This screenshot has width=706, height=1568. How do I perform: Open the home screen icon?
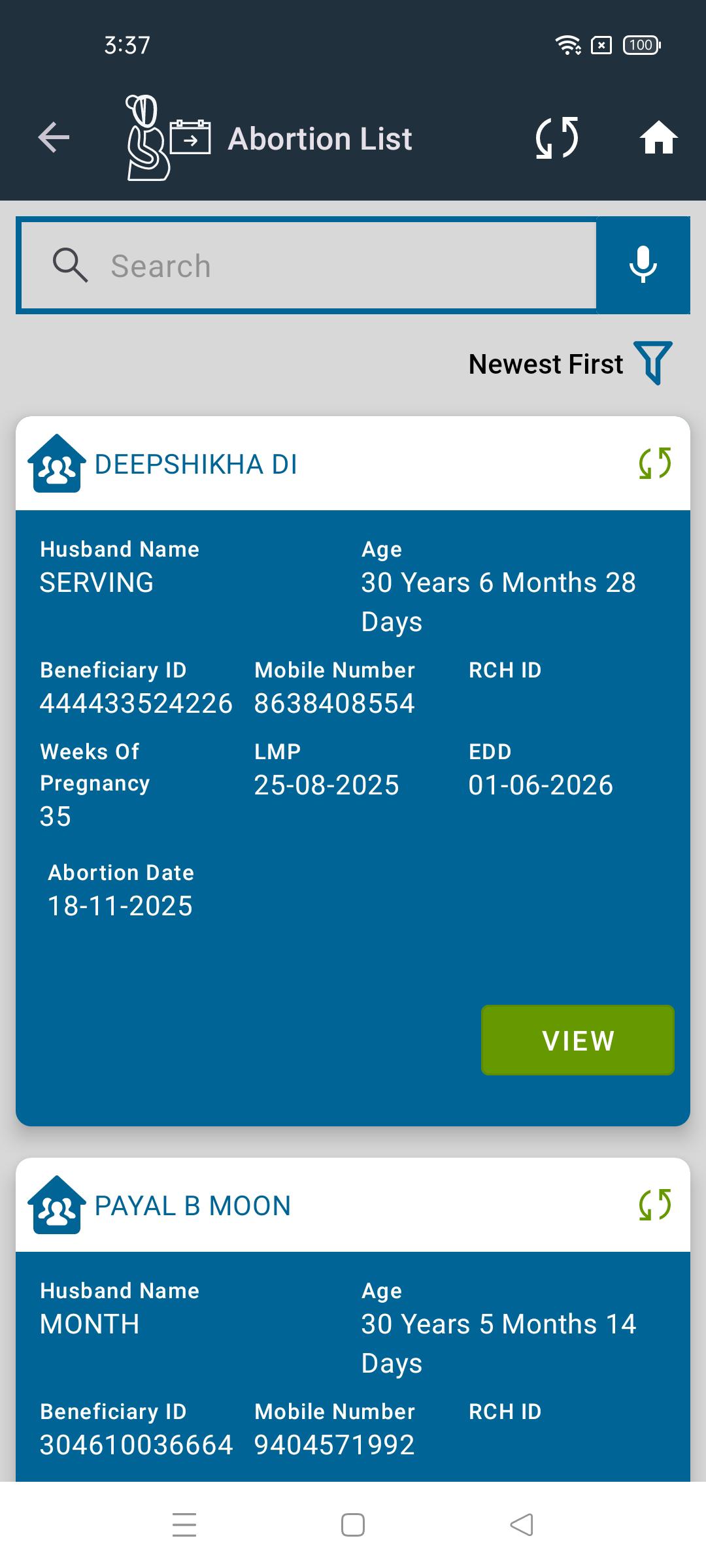pyautogui.click(x=658, y=138)
